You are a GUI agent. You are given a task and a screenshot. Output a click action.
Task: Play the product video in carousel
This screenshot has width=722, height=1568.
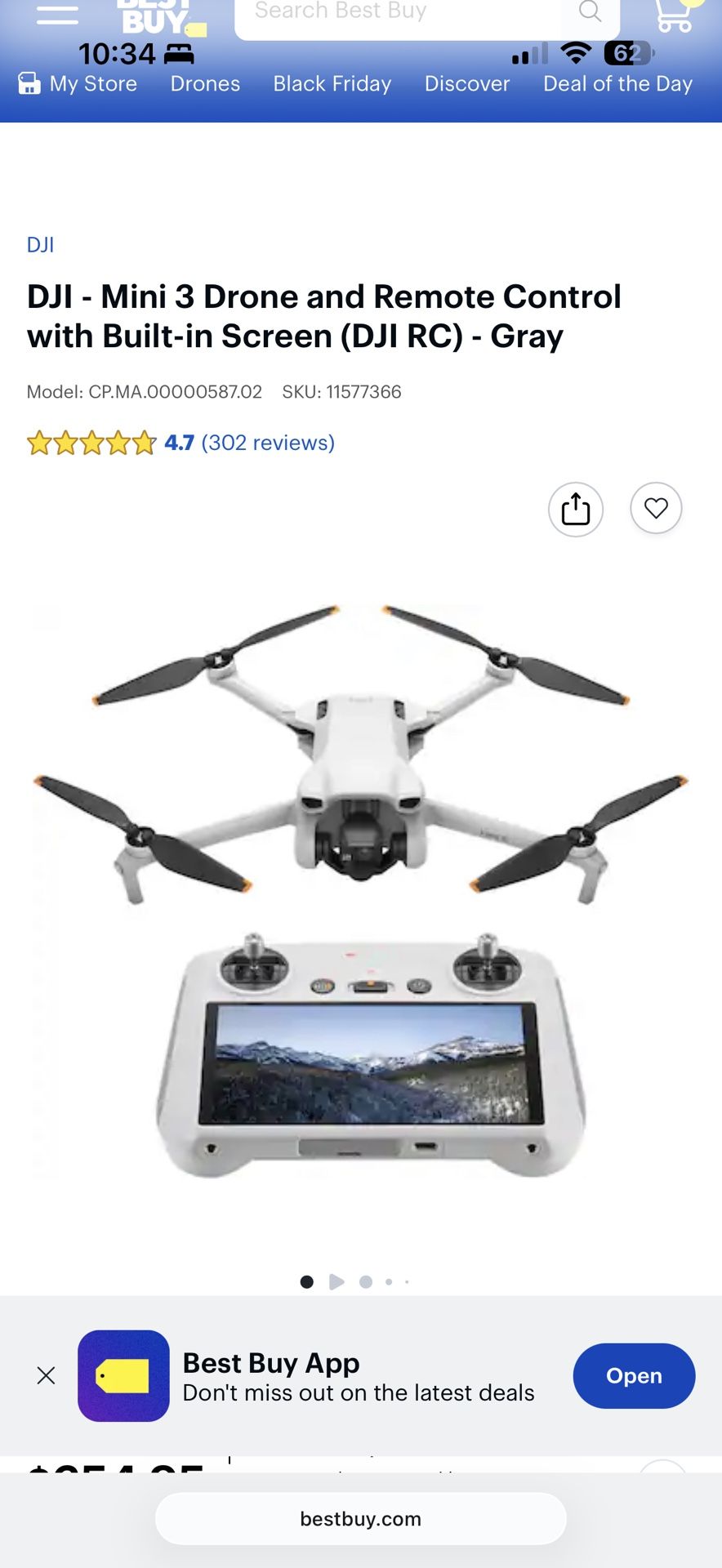pos(335,1281)
